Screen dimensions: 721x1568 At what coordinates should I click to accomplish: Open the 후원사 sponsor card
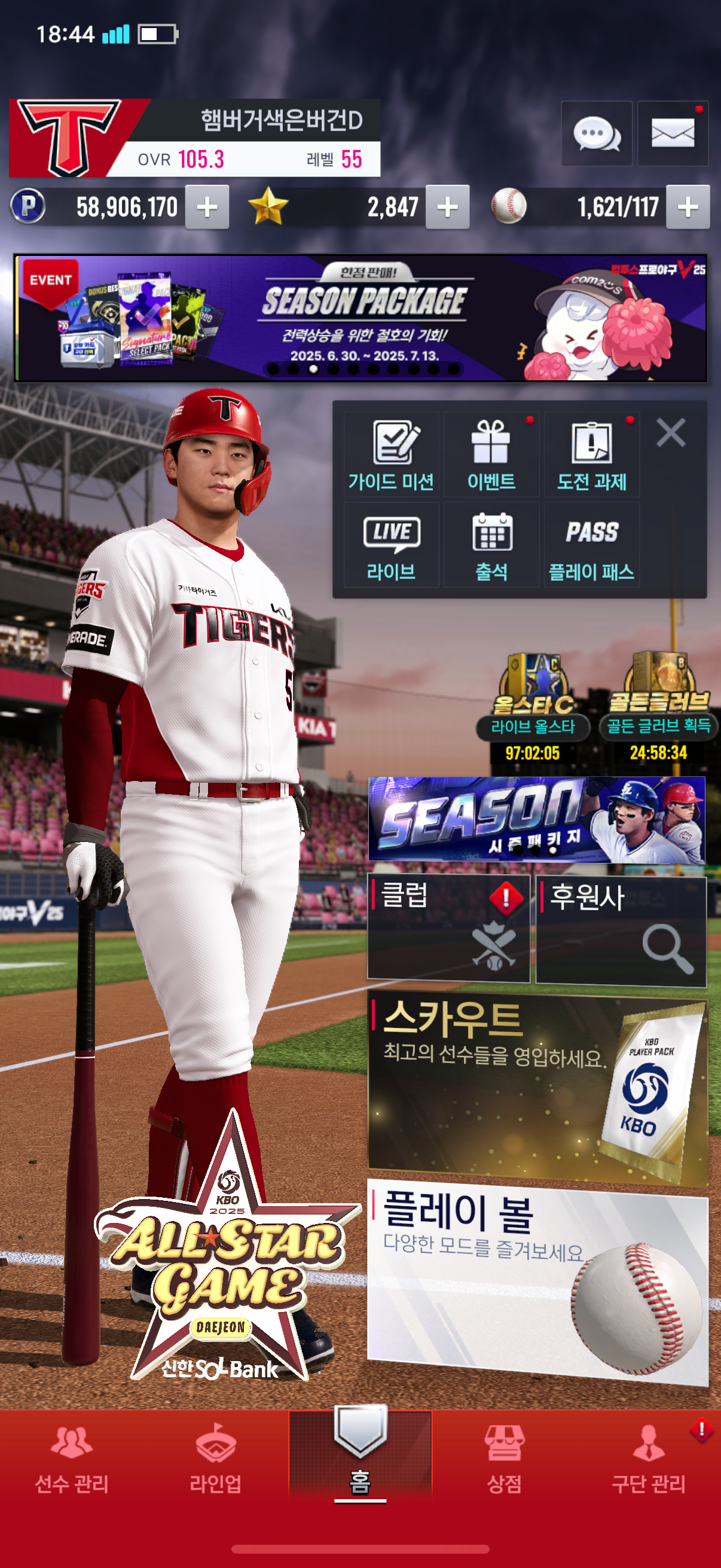click(621, 929)
